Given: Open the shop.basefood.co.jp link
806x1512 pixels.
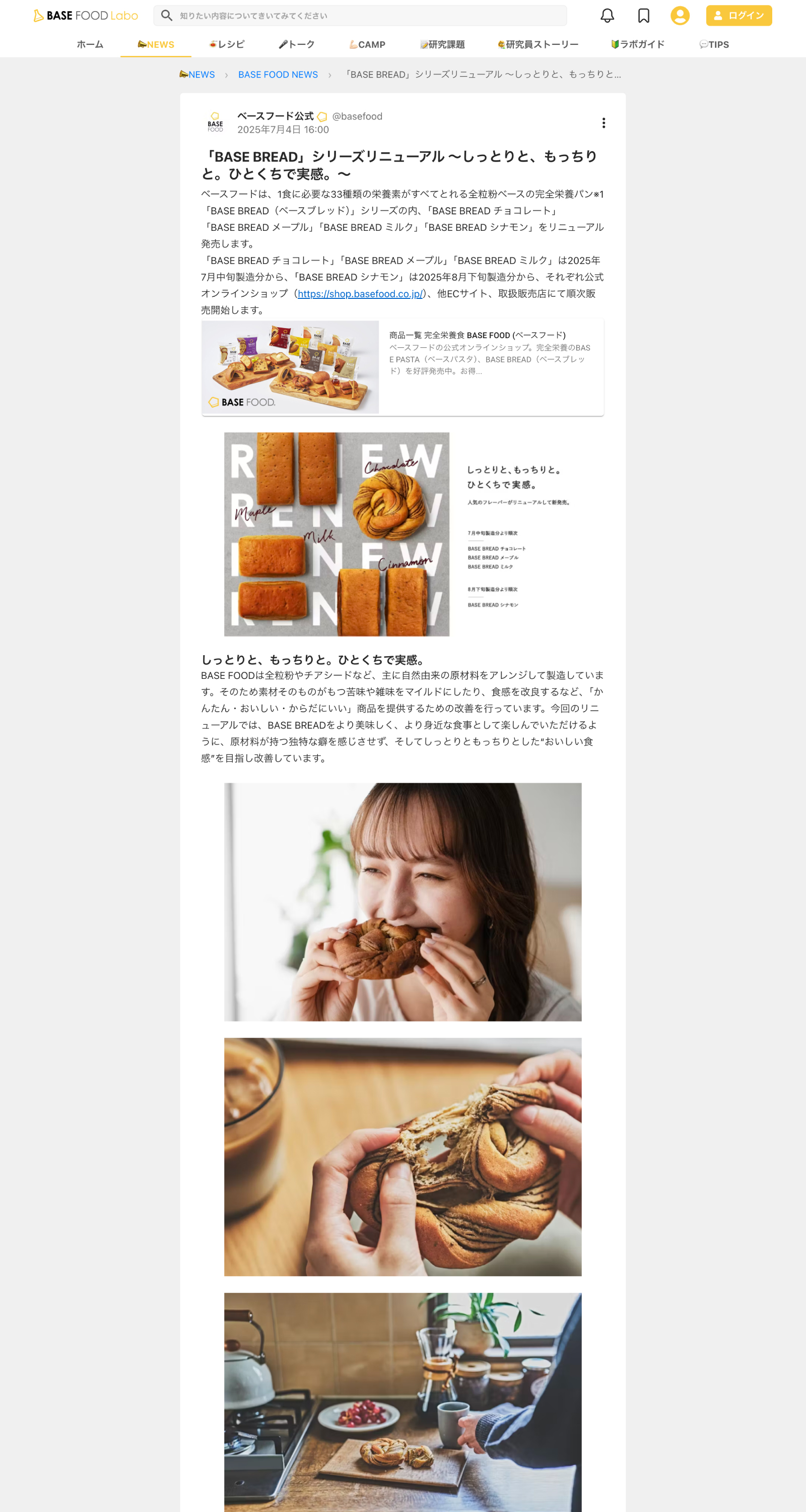Looking at the screenshot, I should [x=360, y=293].
